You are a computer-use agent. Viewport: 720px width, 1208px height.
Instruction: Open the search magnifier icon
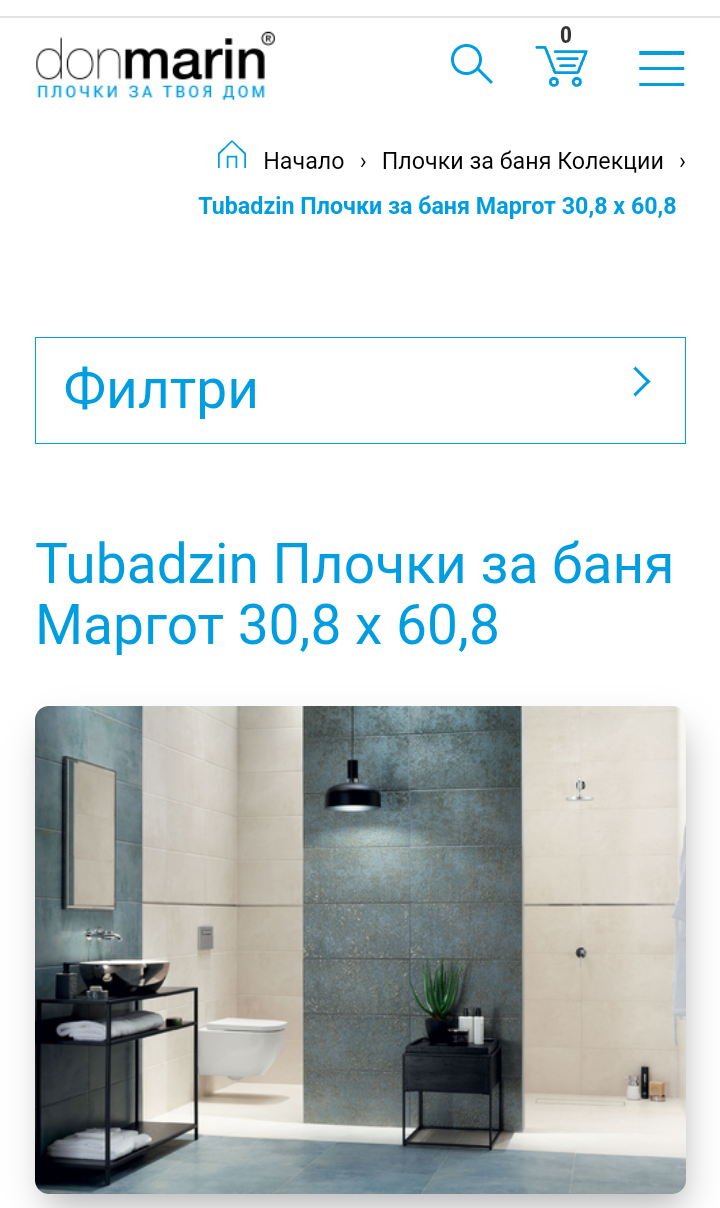(471, 64)
